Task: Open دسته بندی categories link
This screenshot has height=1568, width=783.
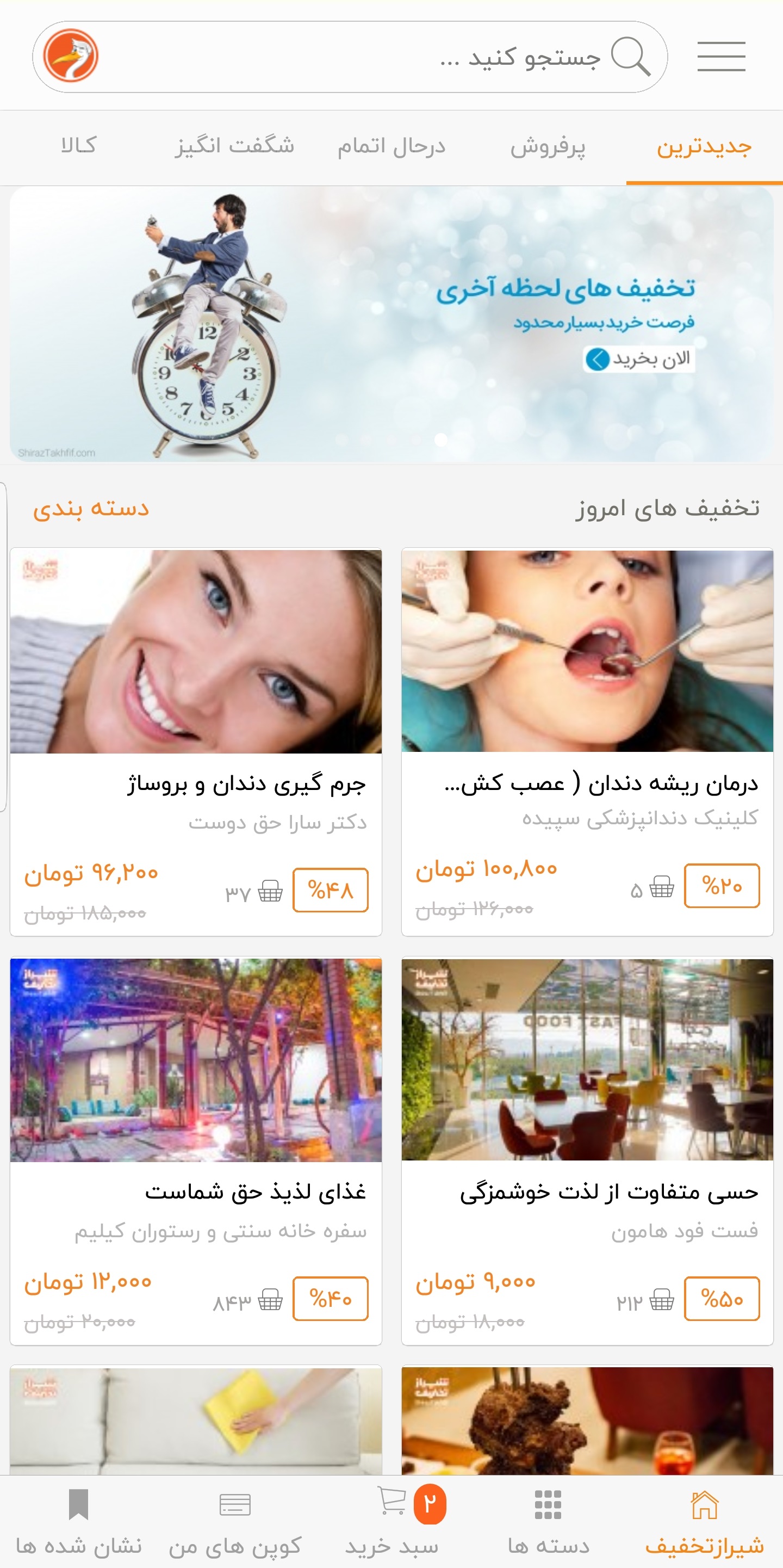Action: tap(91, 508)
